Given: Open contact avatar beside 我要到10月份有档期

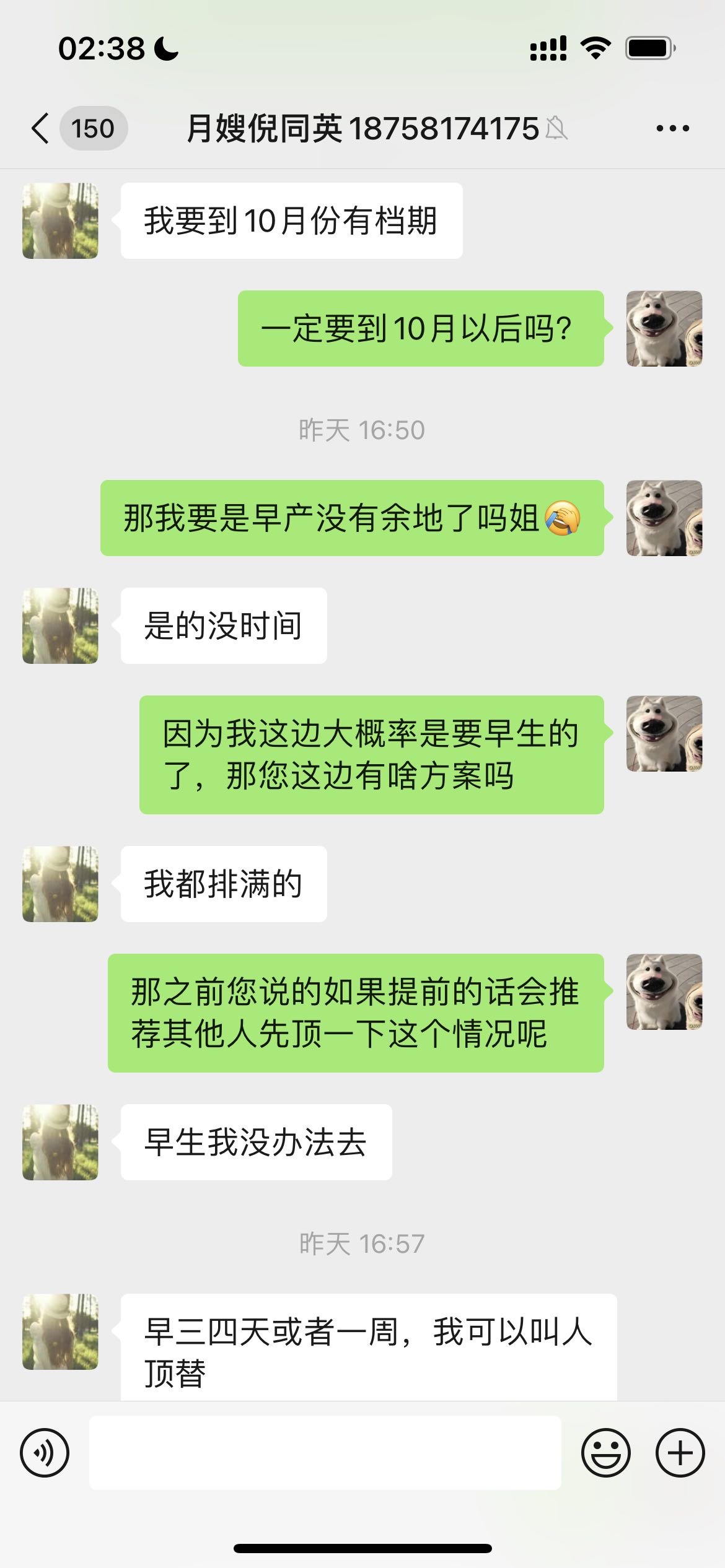Looking at the screenshot, I should [60, 220].
